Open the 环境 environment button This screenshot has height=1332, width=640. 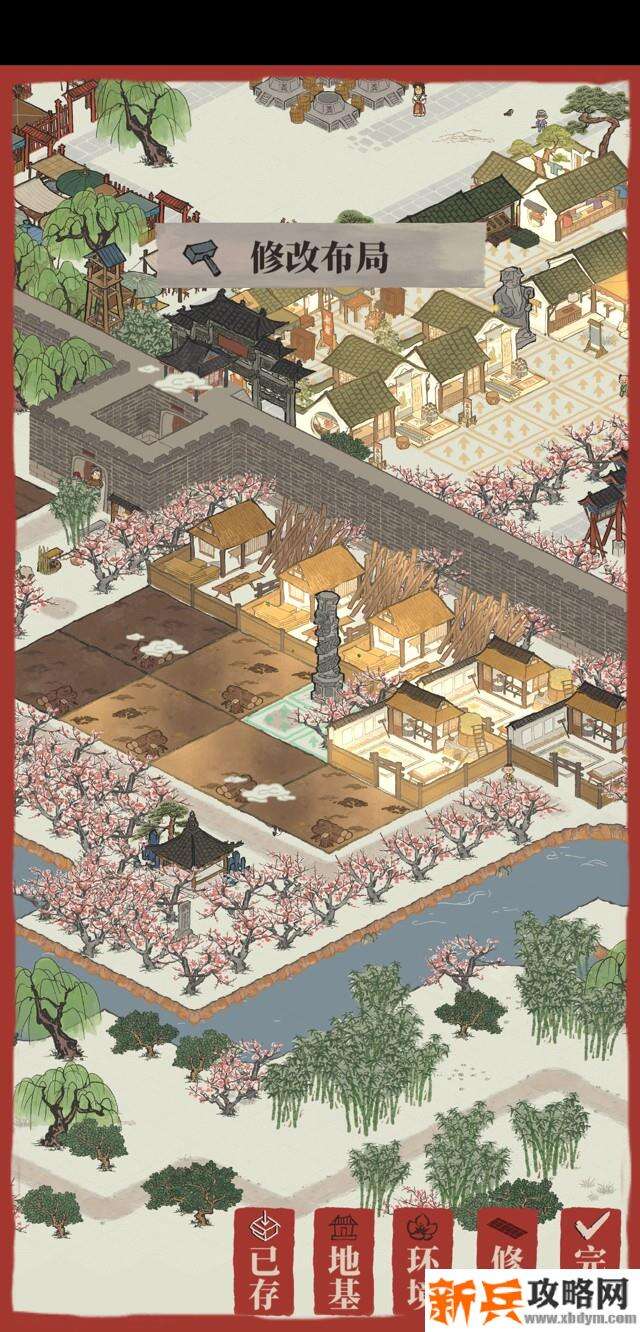[x=418, y=1248]
